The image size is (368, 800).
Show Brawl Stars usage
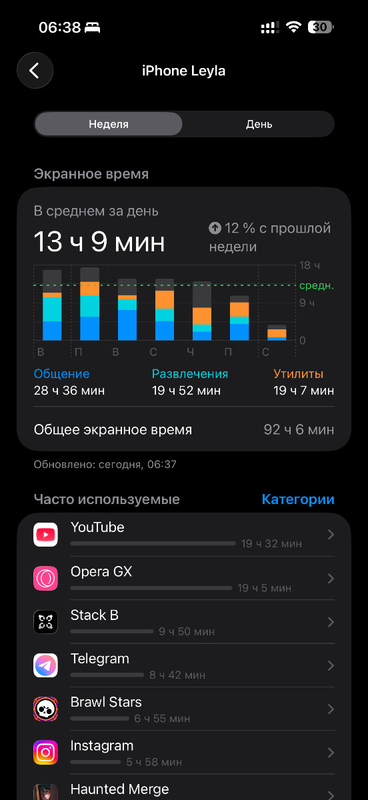[184, 709]
